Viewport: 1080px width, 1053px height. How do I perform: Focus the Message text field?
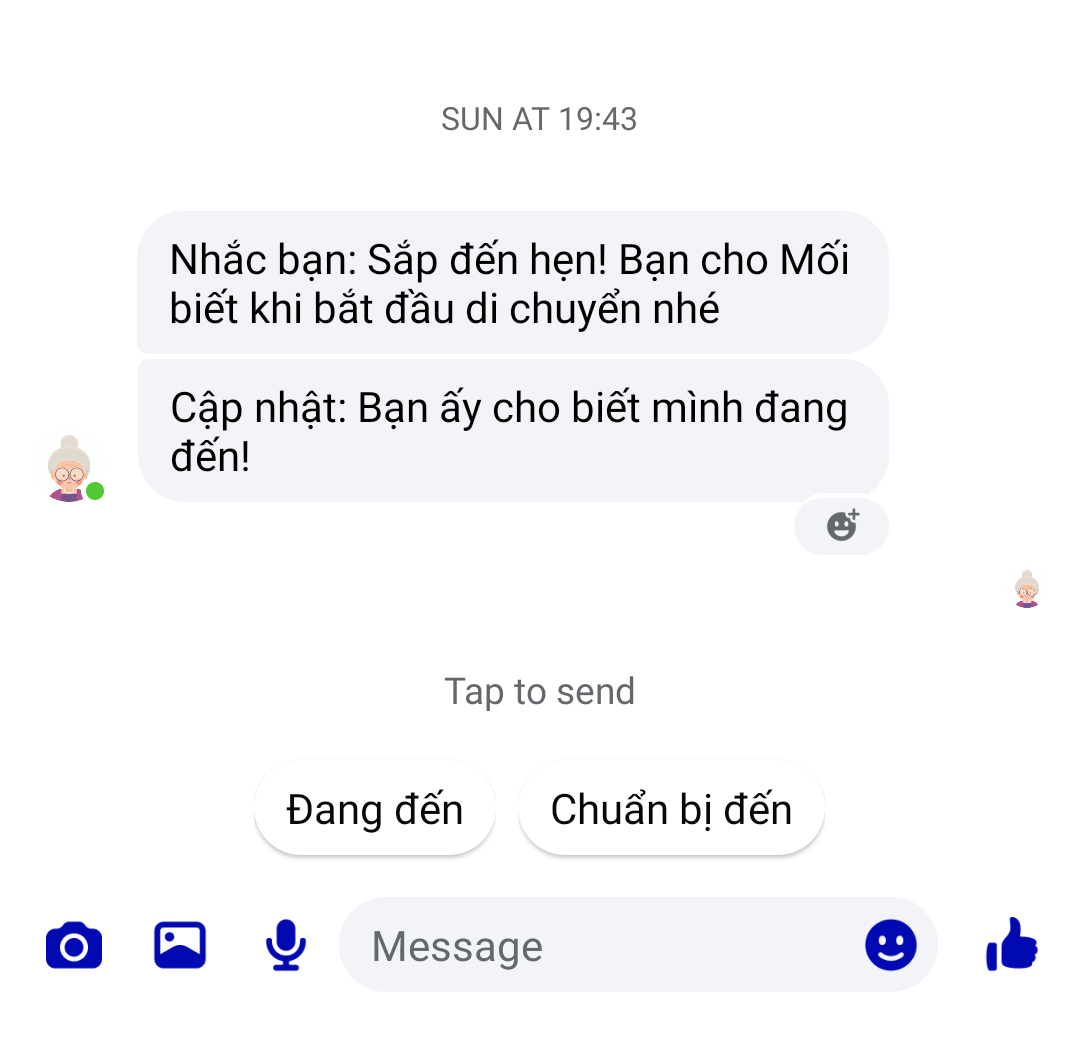point(600,946)
